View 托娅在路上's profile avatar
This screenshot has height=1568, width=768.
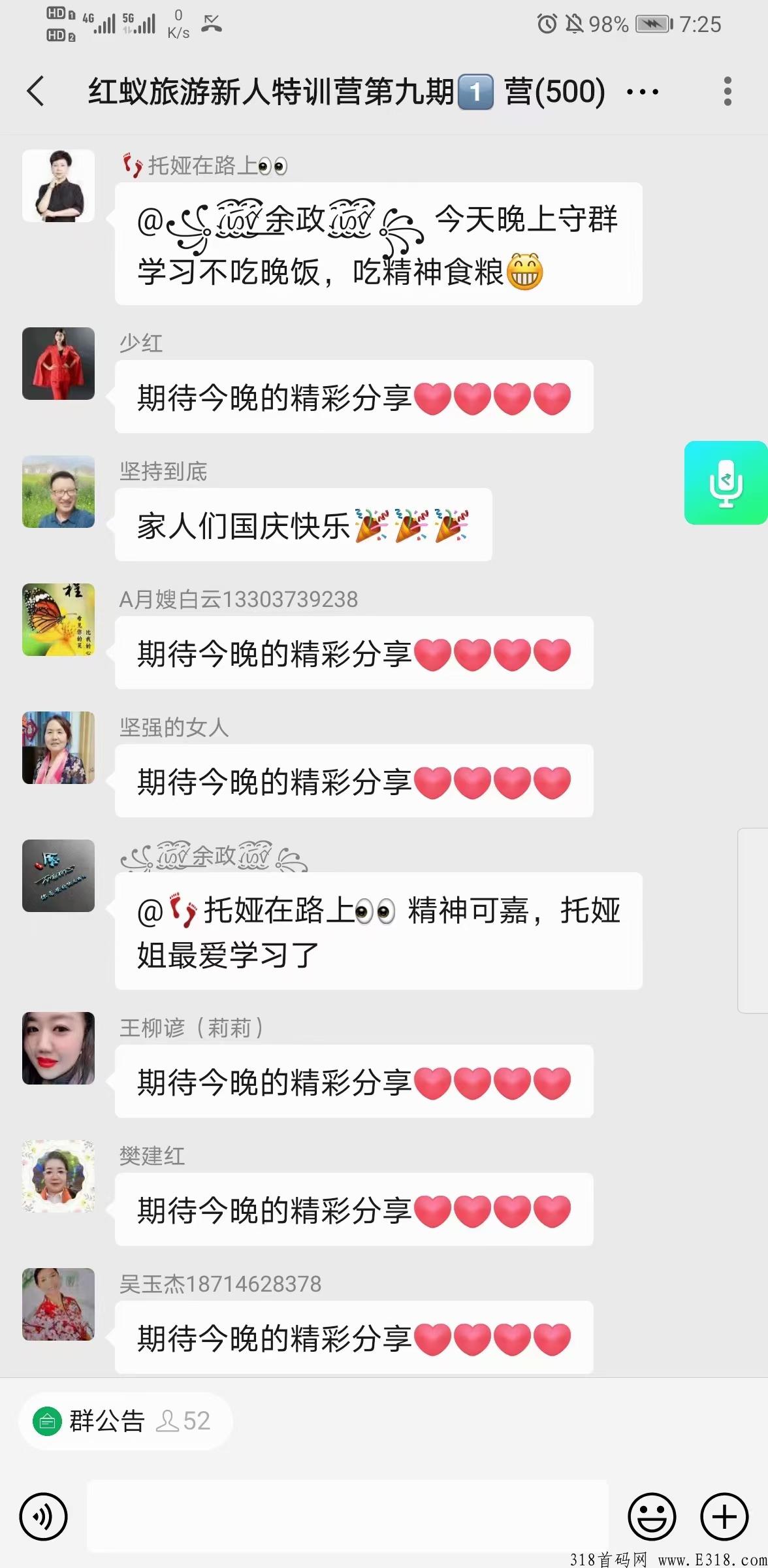pyautogui.click(x=59, y=186)
